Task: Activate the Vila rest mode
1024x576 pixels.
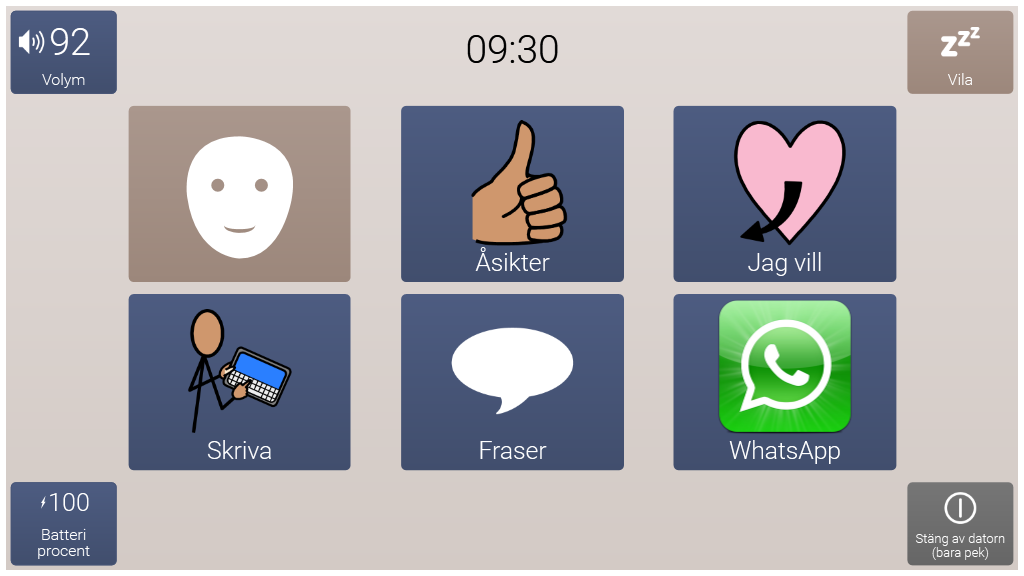Action: coord(959,52)
